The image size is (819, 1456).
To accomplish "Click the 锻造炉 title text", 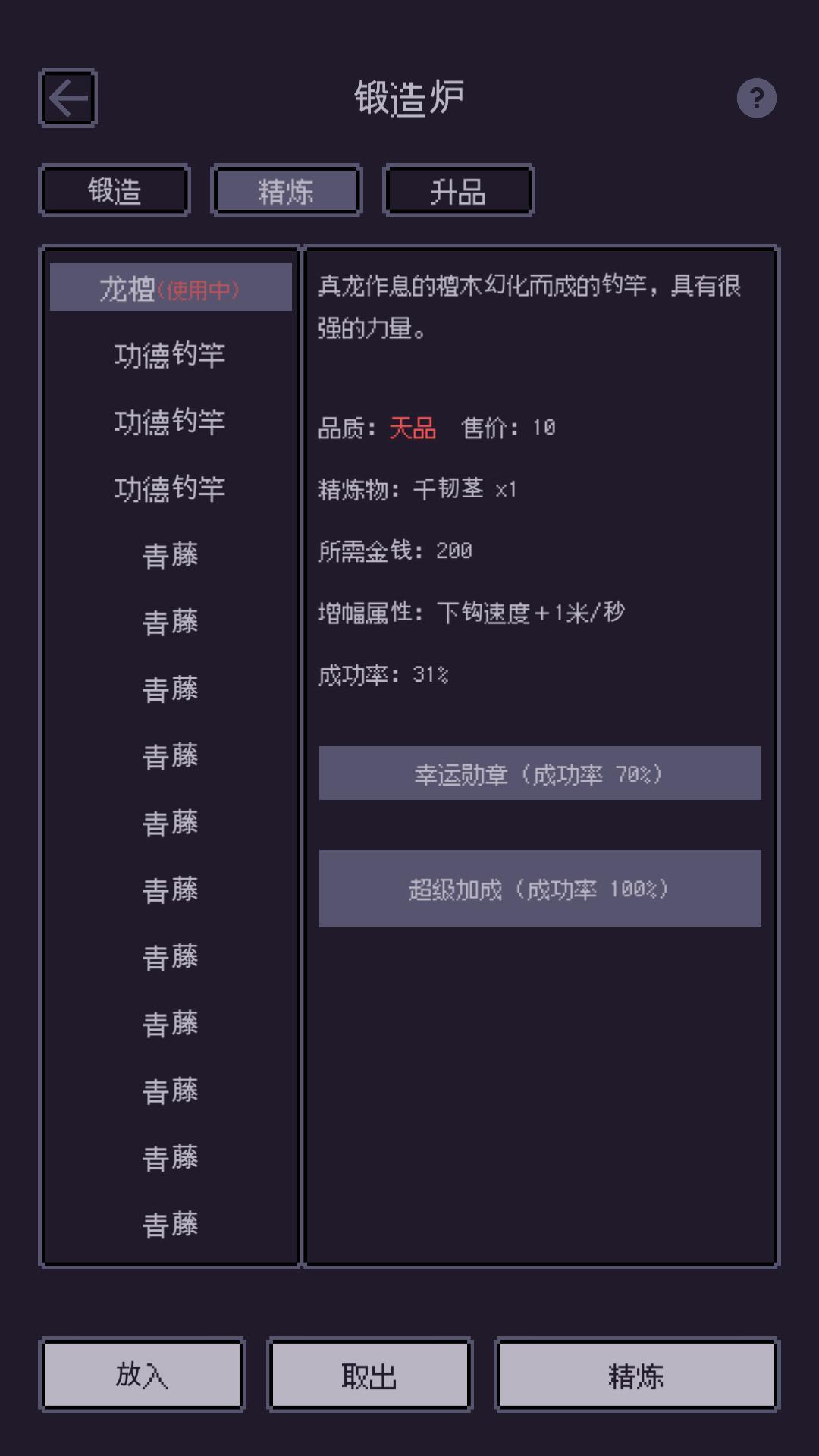I will pos(409,97).
